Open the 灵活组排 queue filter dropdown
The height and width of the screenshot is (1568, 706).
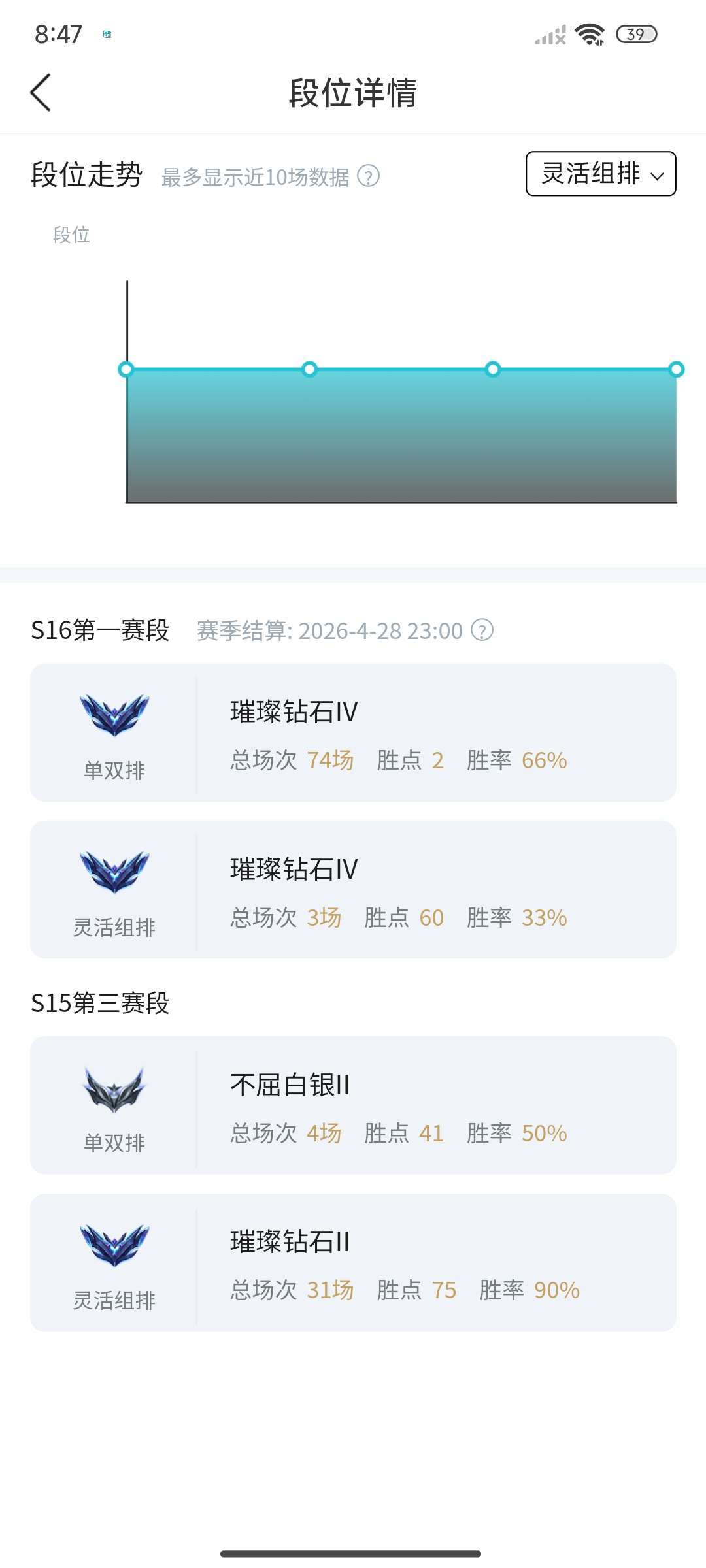point(599,174)
